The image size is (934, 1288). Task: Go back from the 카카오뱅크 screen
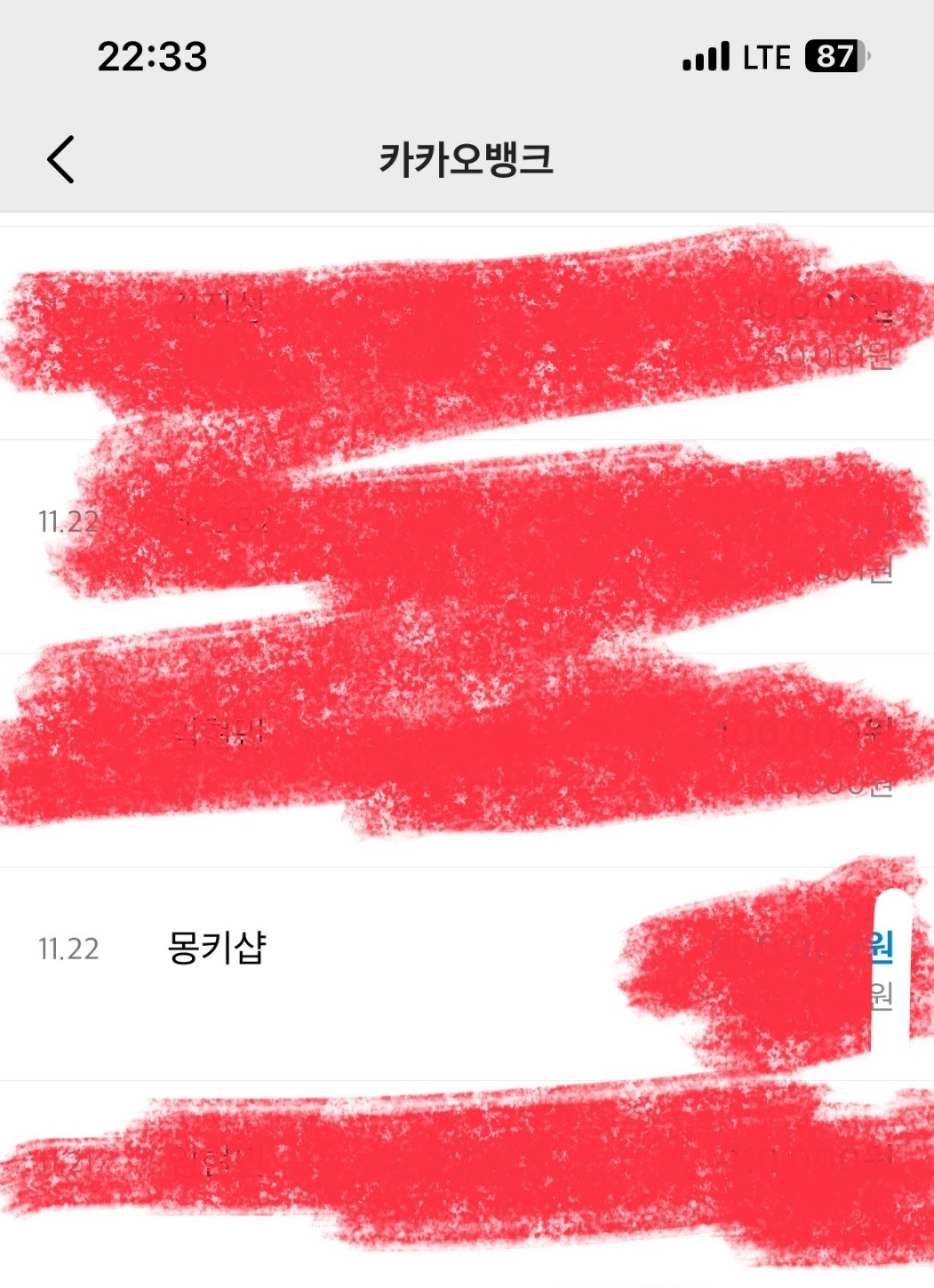60,160
